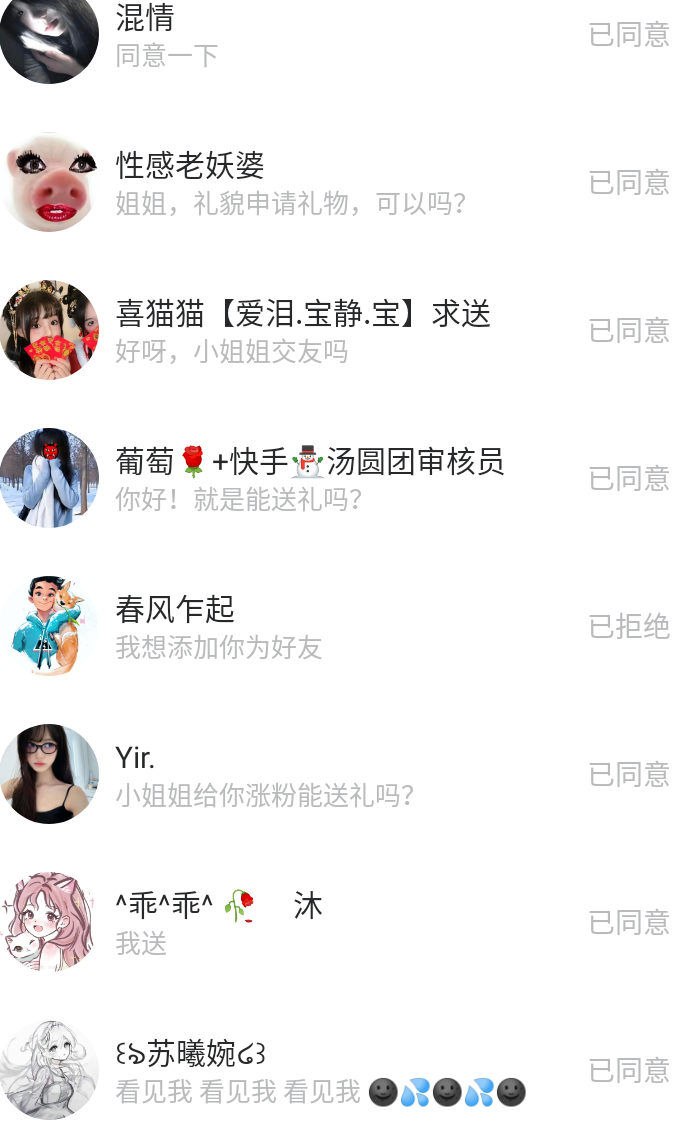Screen dimensions: 680x1121
Task: Open the rejected request from 春风乍起
Action: pyautogui.click(x=300, y=627)
